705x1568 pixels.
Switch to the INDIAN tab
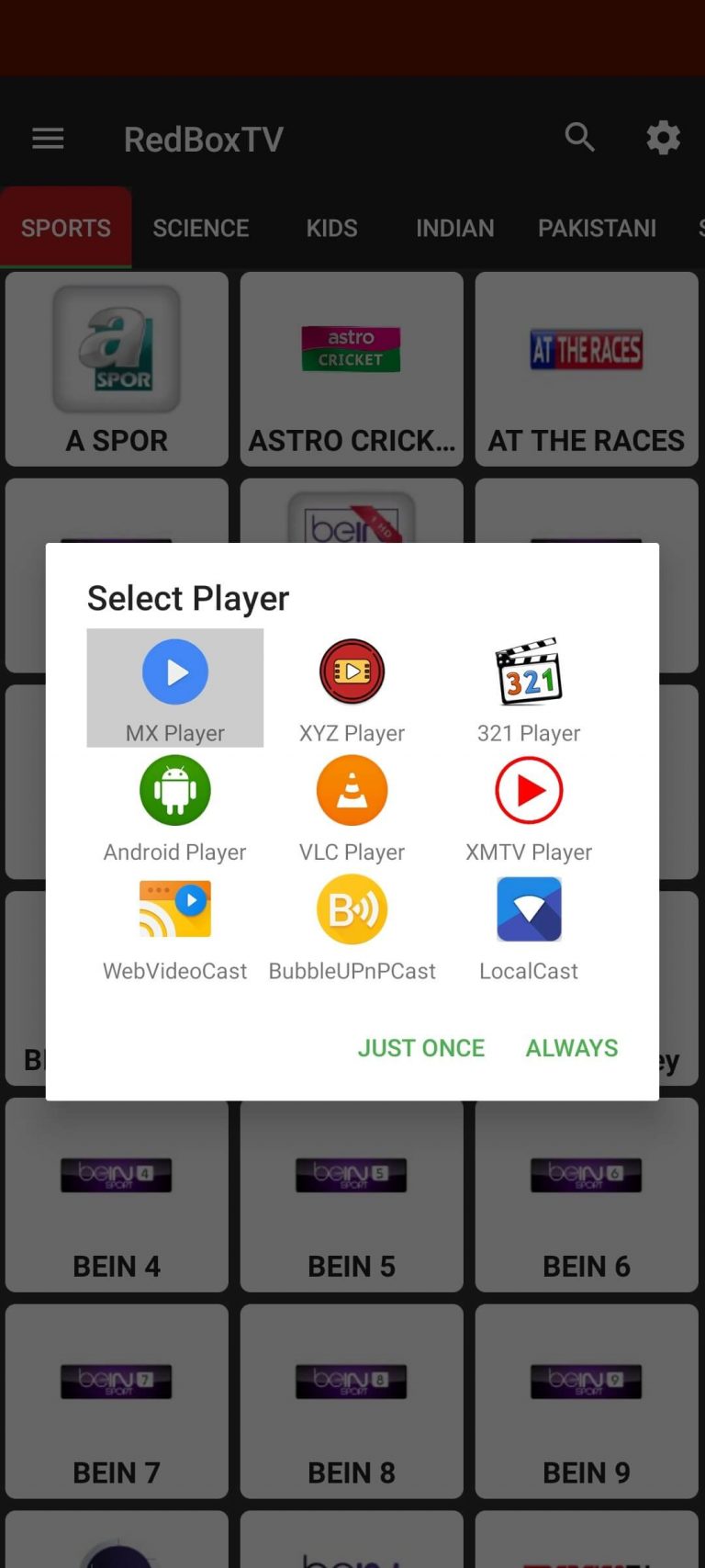pyautogui.click(x=454, y=227)
